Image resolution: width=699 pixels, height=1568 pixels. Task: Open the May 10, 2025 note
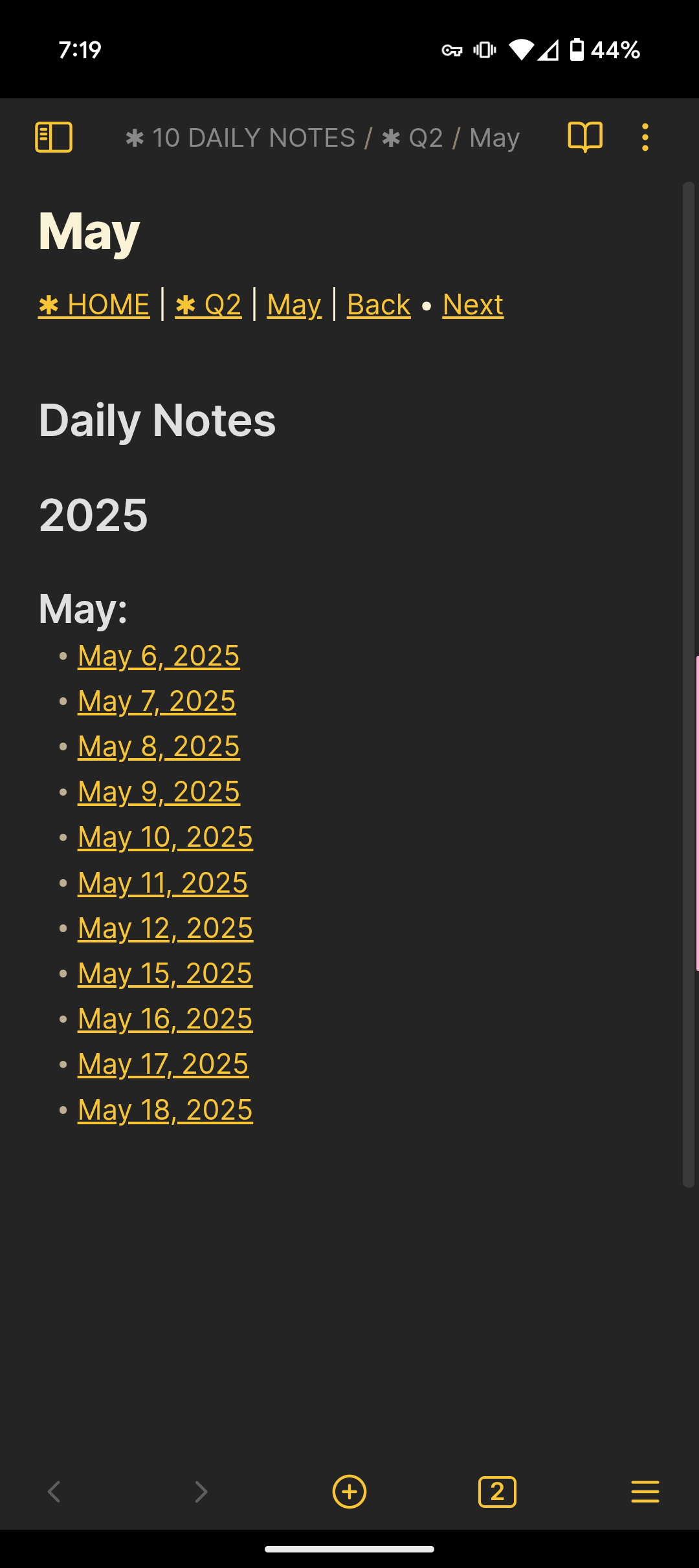[x=165, y=837]
